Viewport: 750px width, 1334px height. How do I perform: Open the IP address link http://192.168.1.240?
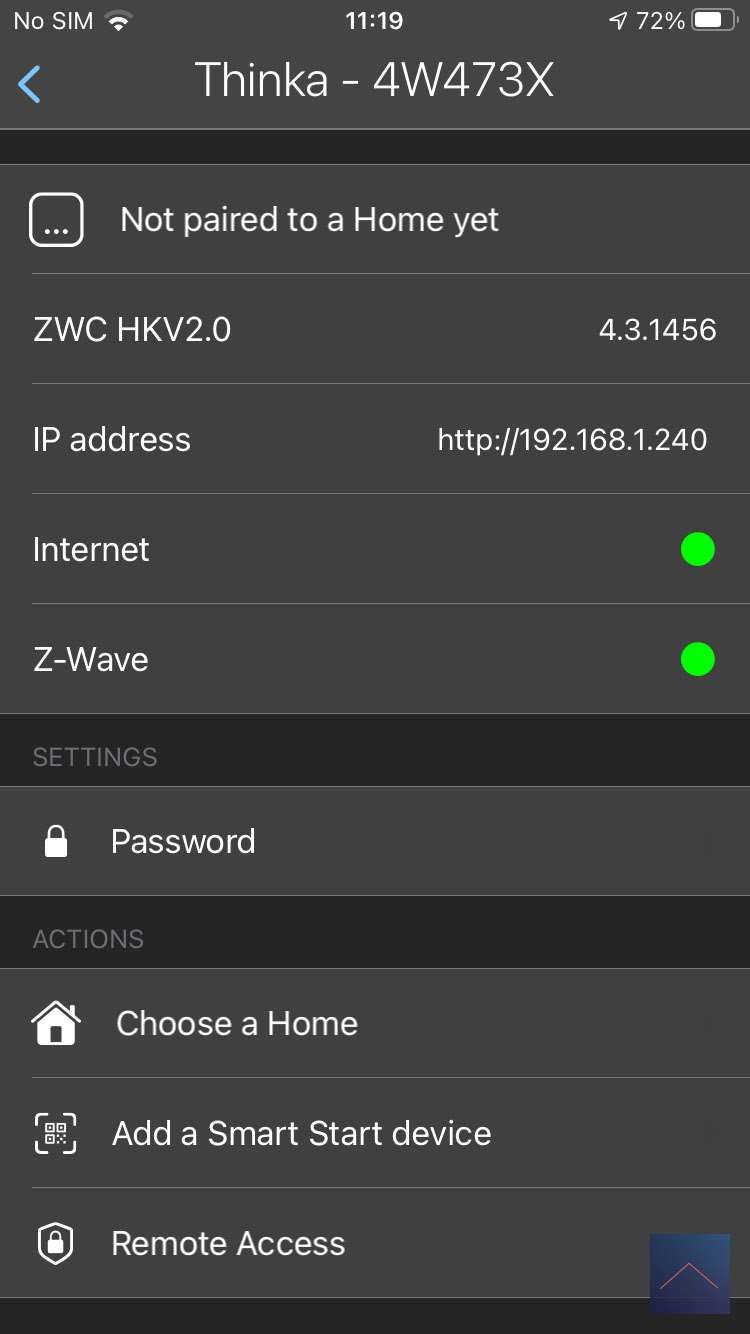(572, 440)
